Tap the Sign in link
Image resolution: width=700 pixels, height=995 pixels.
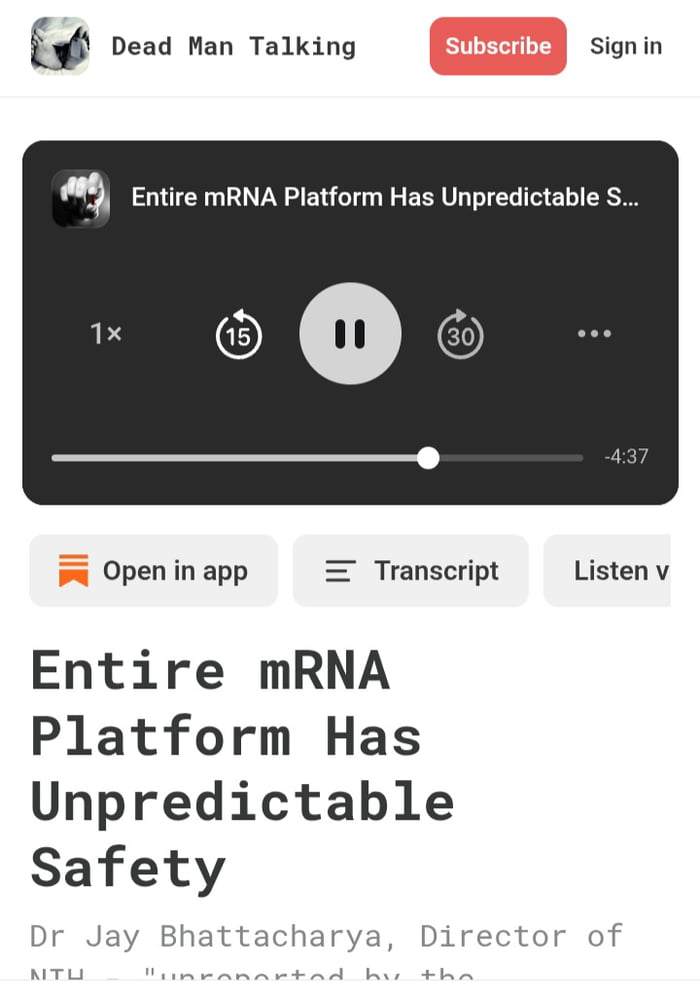click(625, 46)
